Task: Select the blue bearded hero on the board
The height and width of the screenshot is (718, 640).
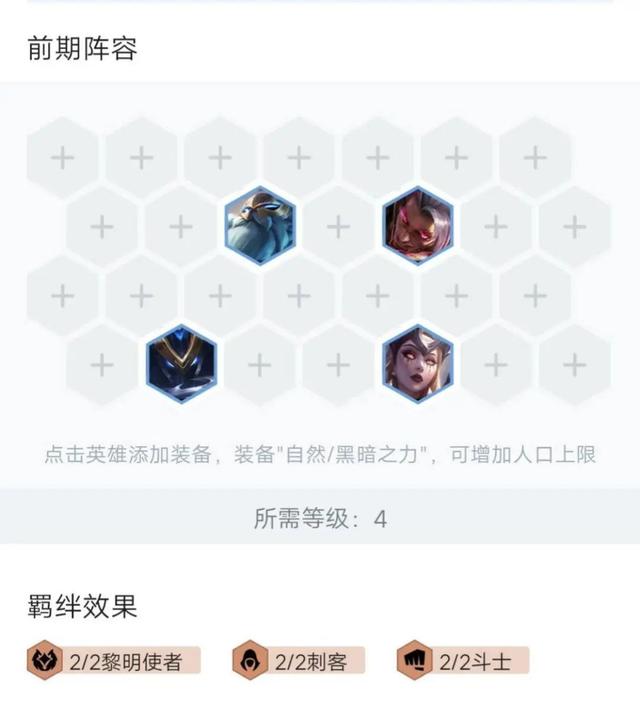Action: (260, 226)
